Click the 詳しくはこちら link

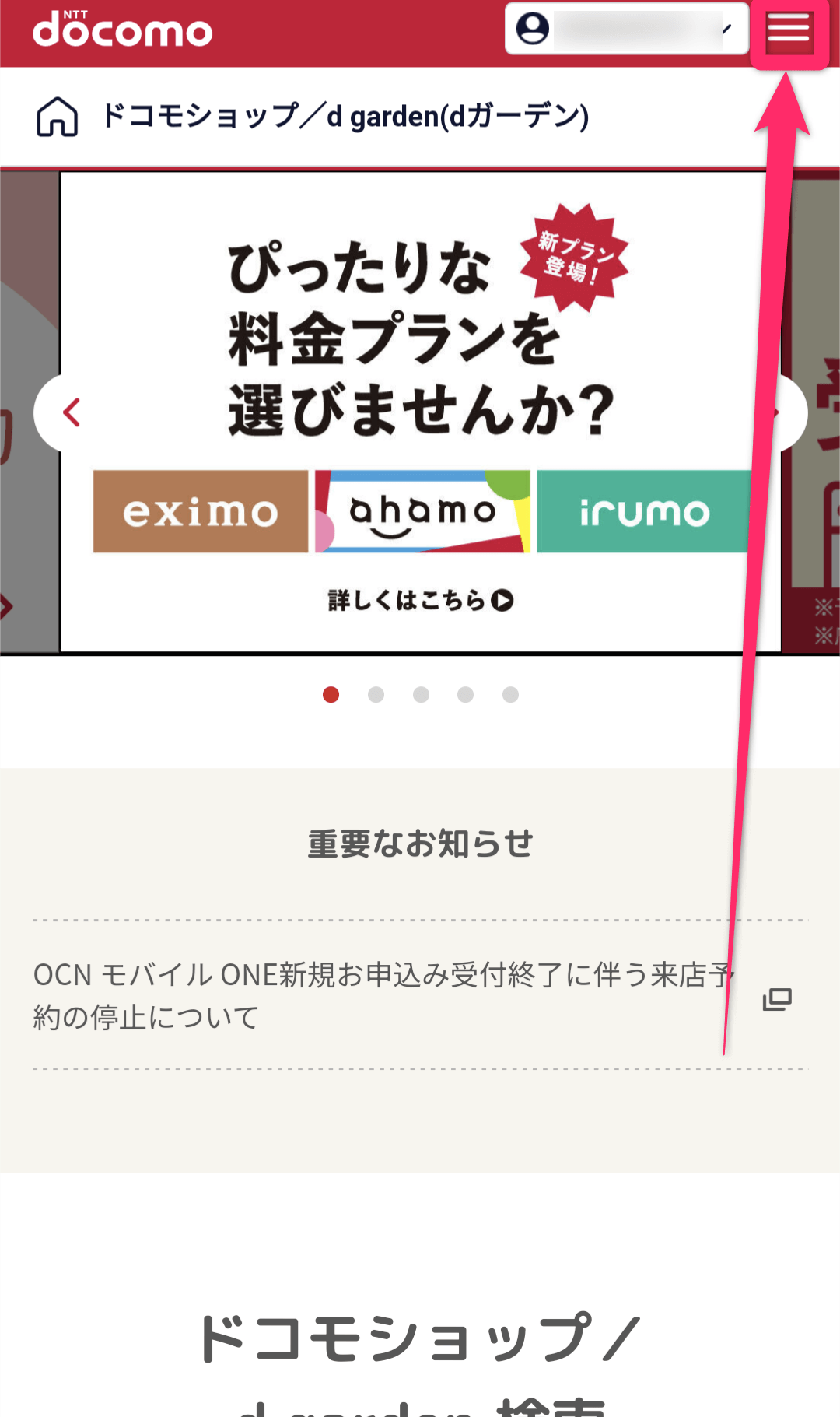click(x=419, y=600)
